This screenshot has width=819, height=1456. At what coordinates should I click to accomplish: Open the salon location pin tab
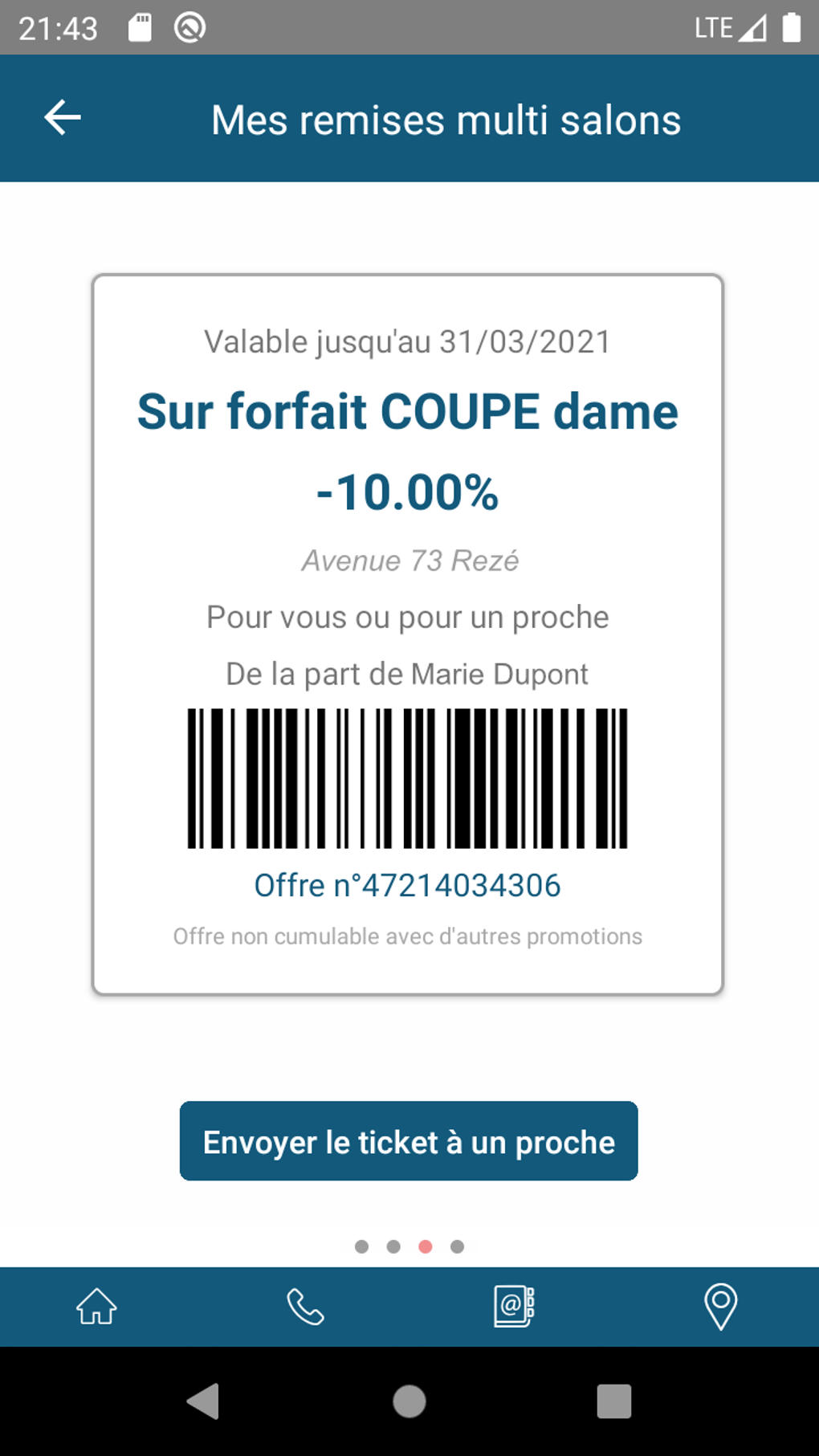tap(720, 1307)
